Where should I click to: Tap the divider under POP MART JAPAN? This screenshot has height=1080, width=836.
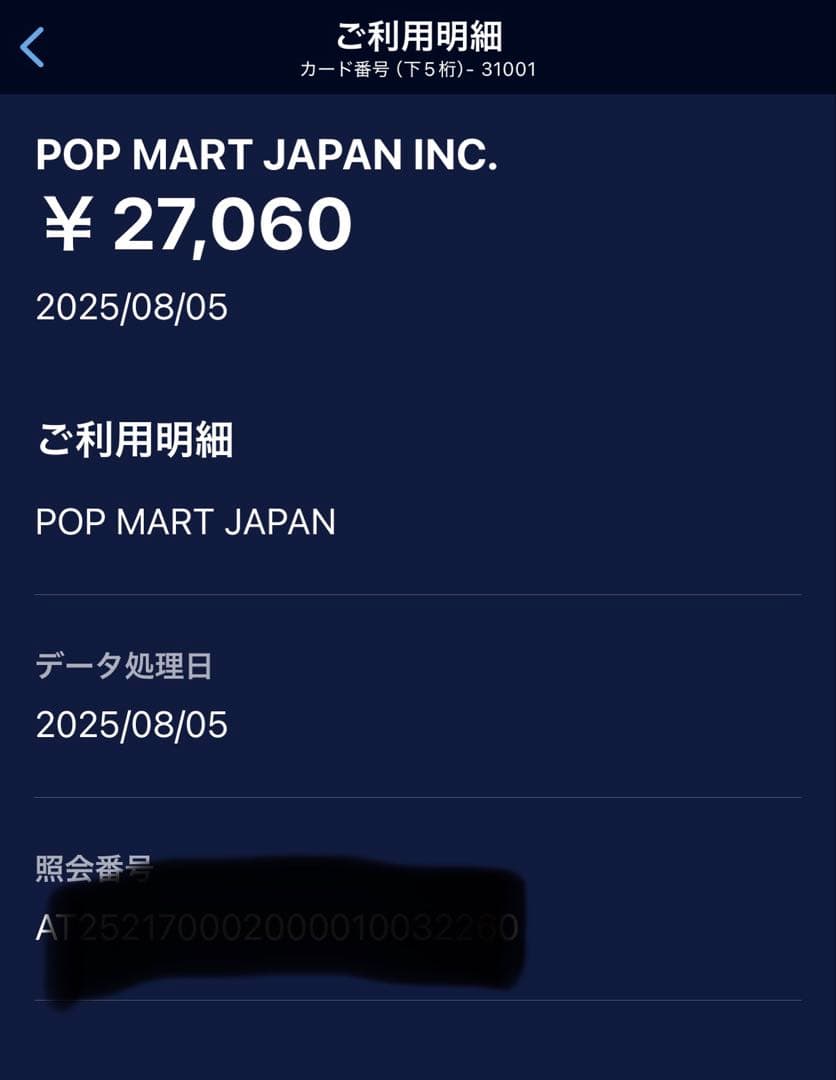[x=417, y=590]
